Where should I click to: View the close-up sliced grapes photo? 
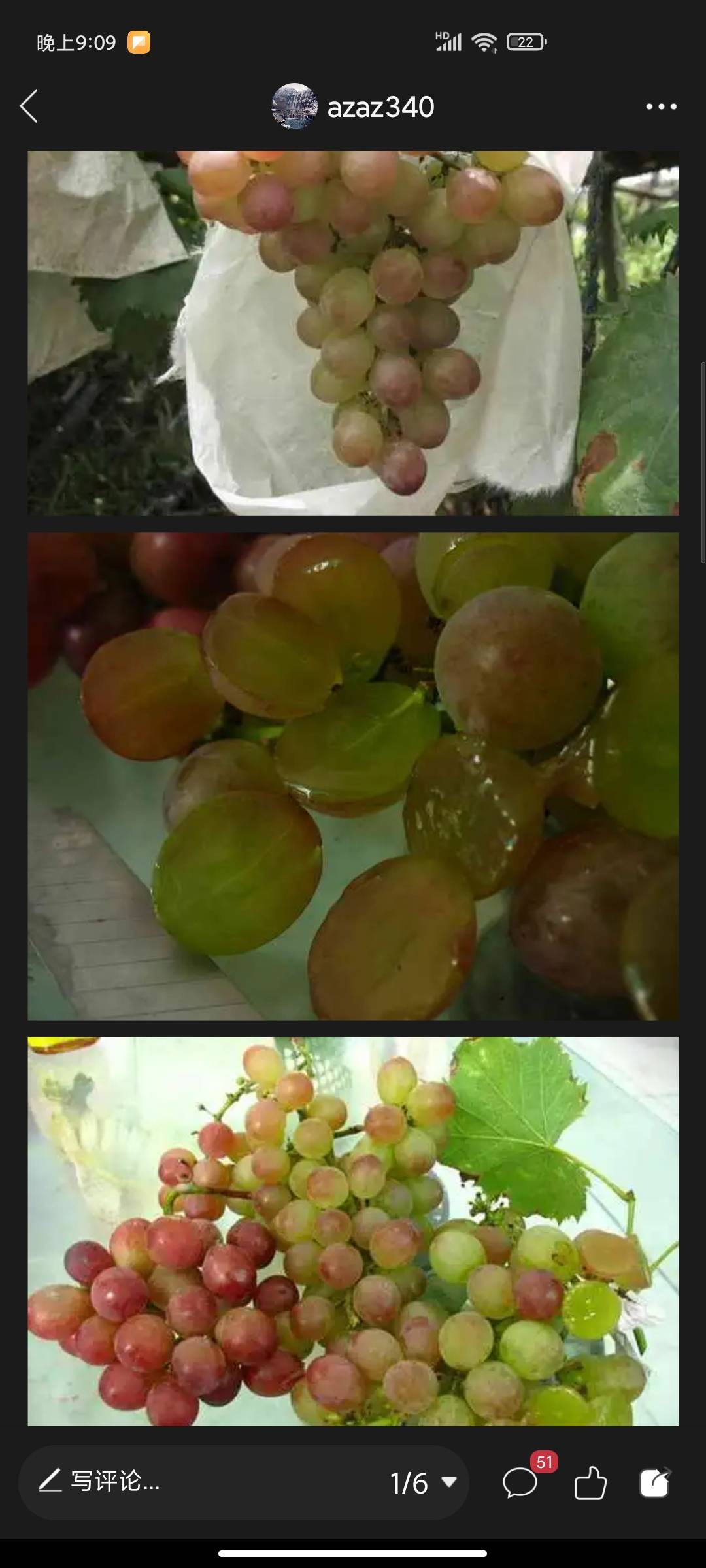(353, 776)
